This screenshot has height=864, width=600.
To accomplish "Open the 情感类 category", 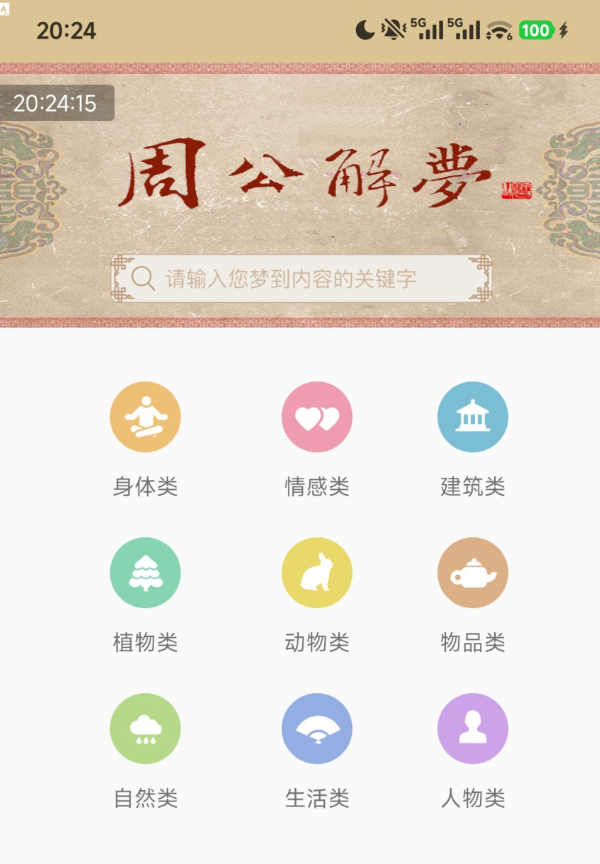I will click(317, 418).
